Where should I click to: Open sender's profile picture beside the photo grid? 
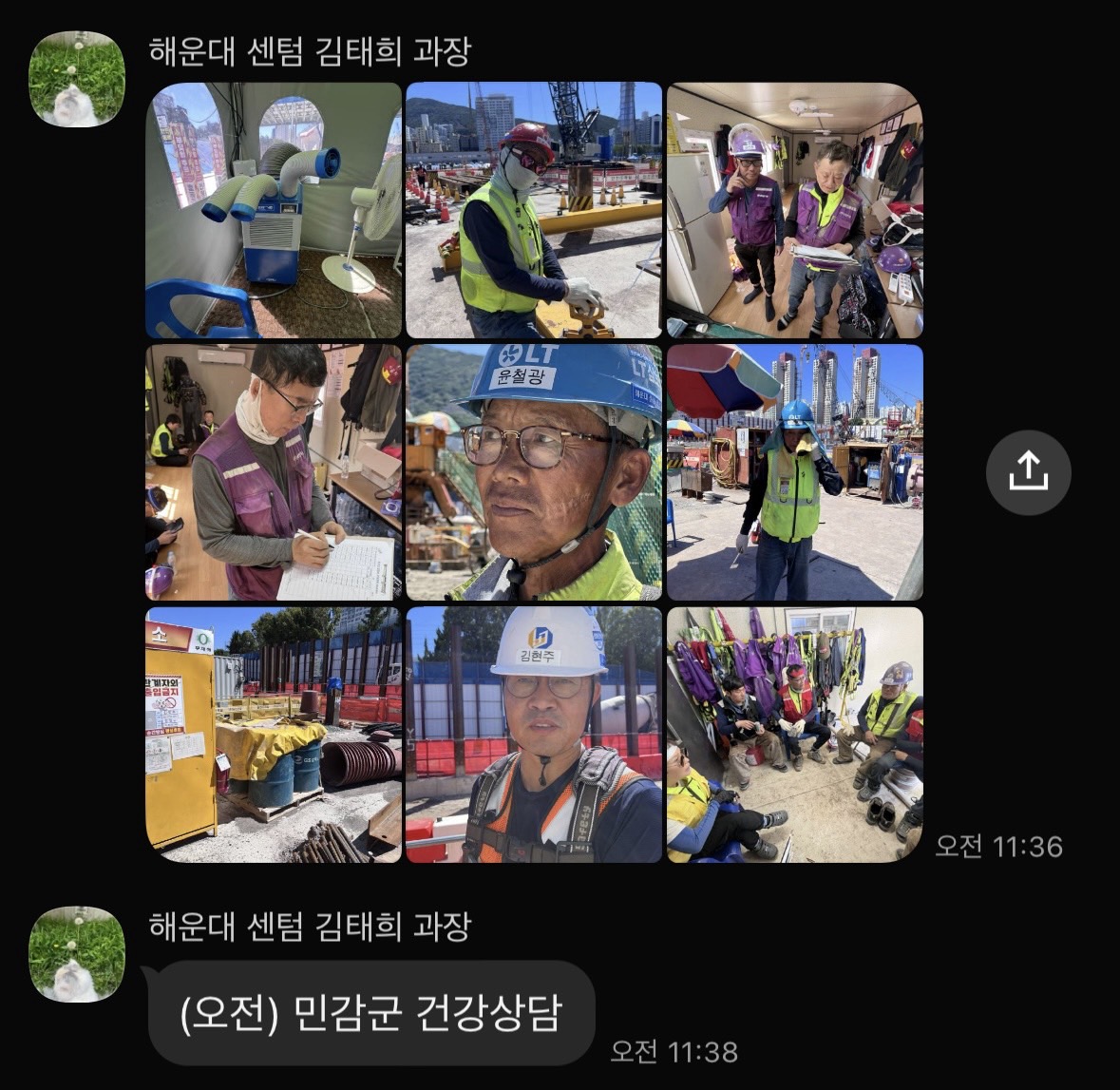click(77, 79)
